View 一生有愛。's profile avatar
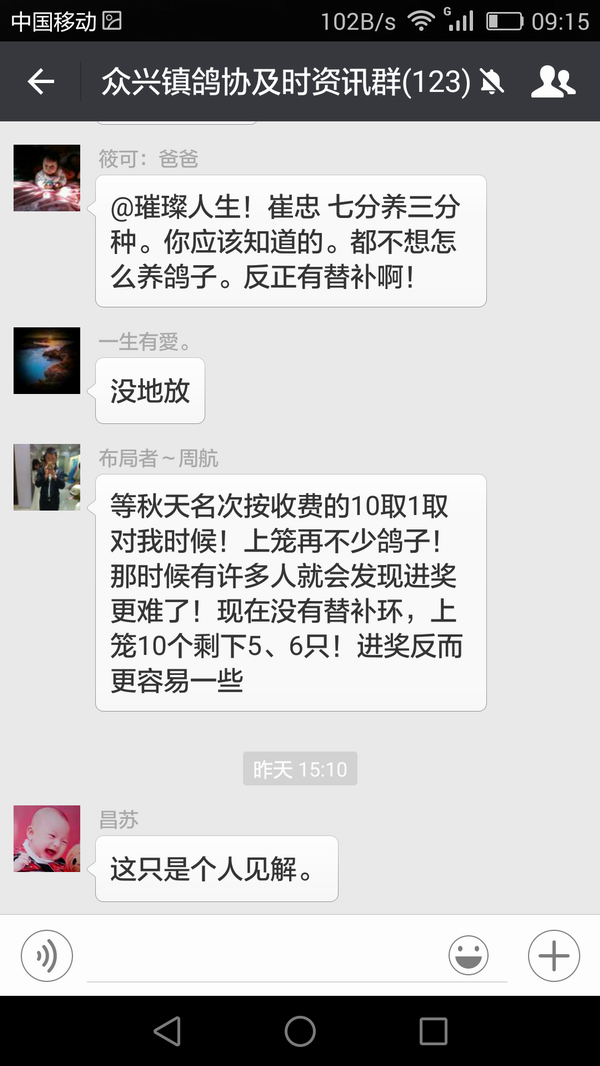Viewport: 600px width, 1066px height. [47, 360]
